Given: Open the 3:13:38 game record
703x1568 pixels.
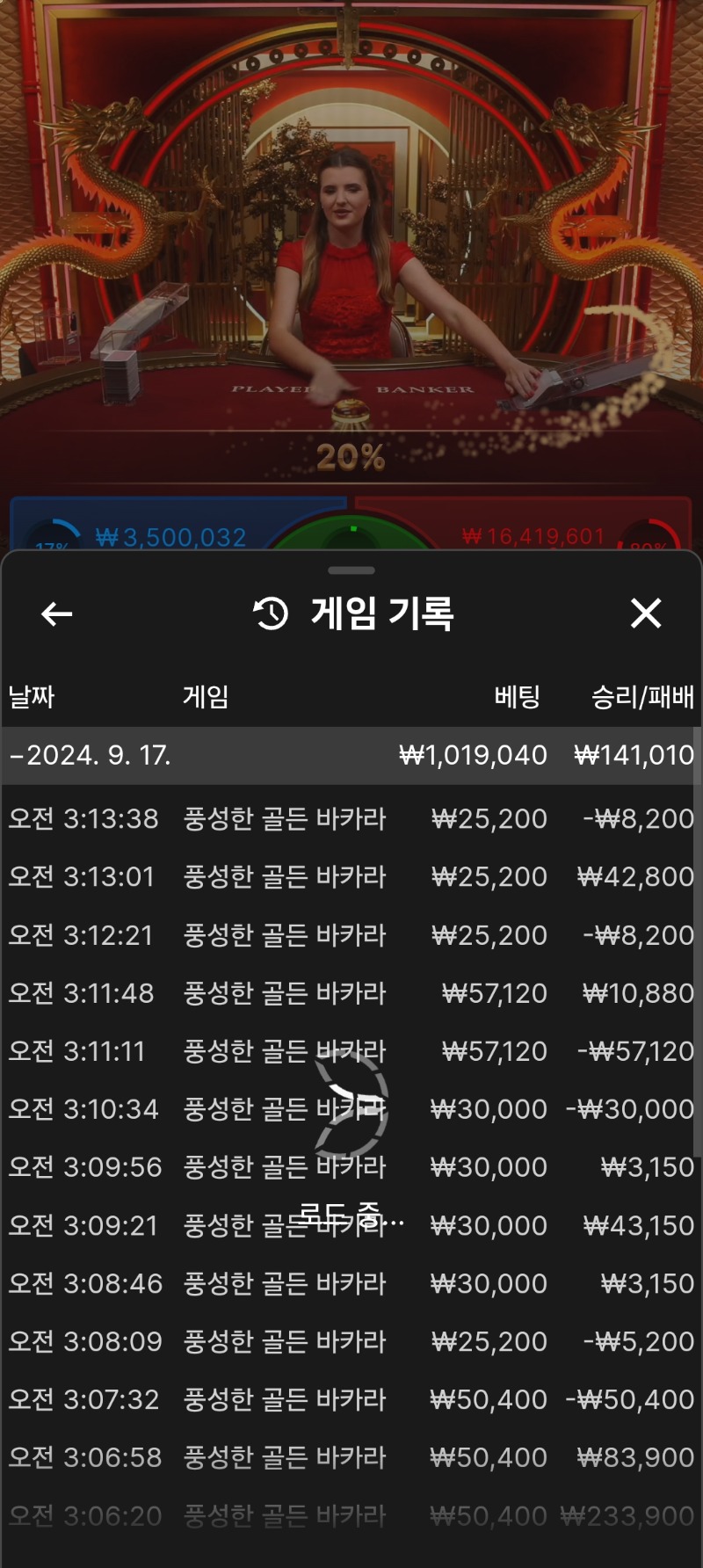Looking at the screenshot, I should point(351,818).
